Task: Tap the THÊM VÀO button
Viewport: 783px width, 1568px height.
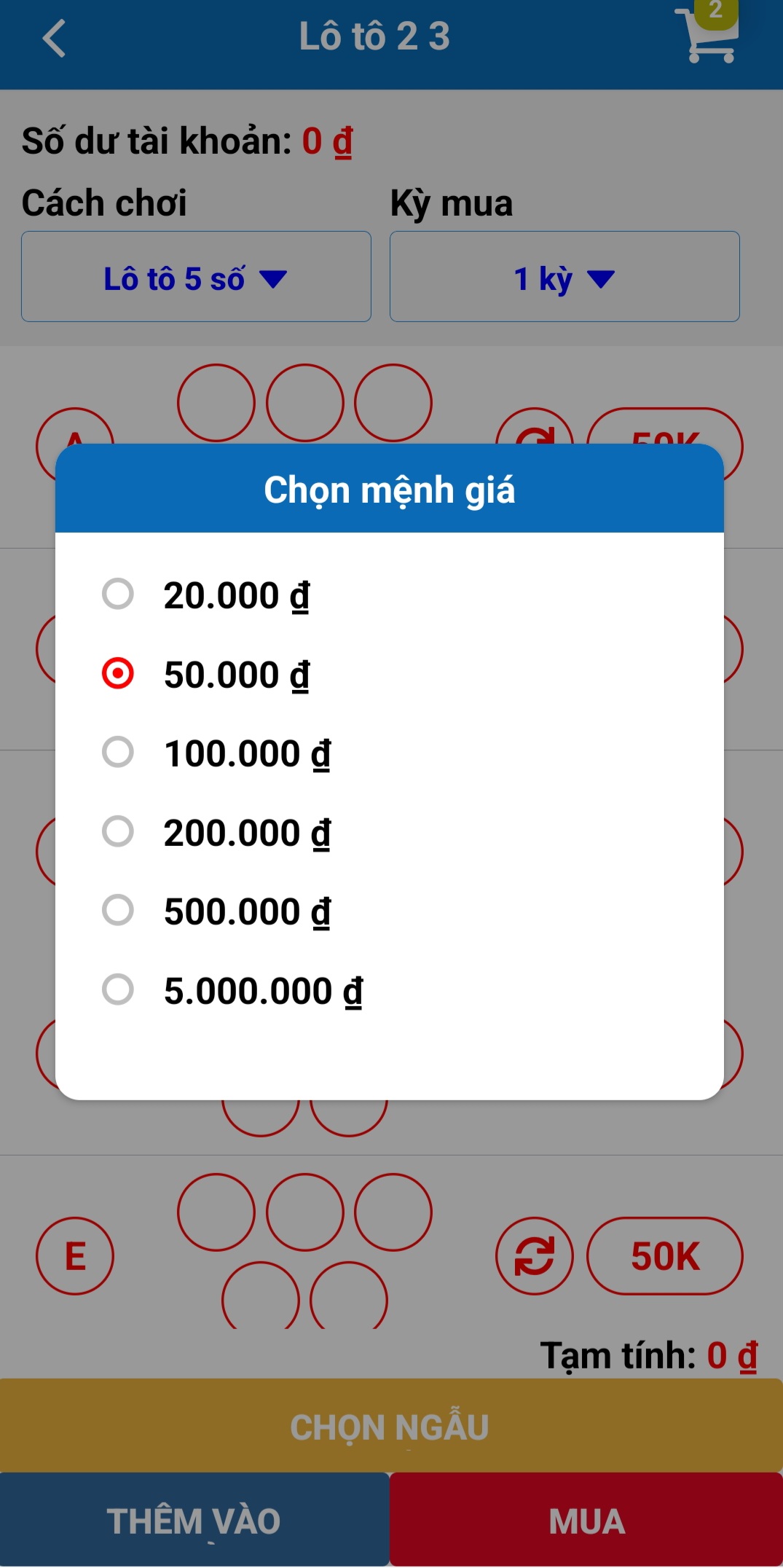Action: pyautogui.click(x=192, y=1519)
